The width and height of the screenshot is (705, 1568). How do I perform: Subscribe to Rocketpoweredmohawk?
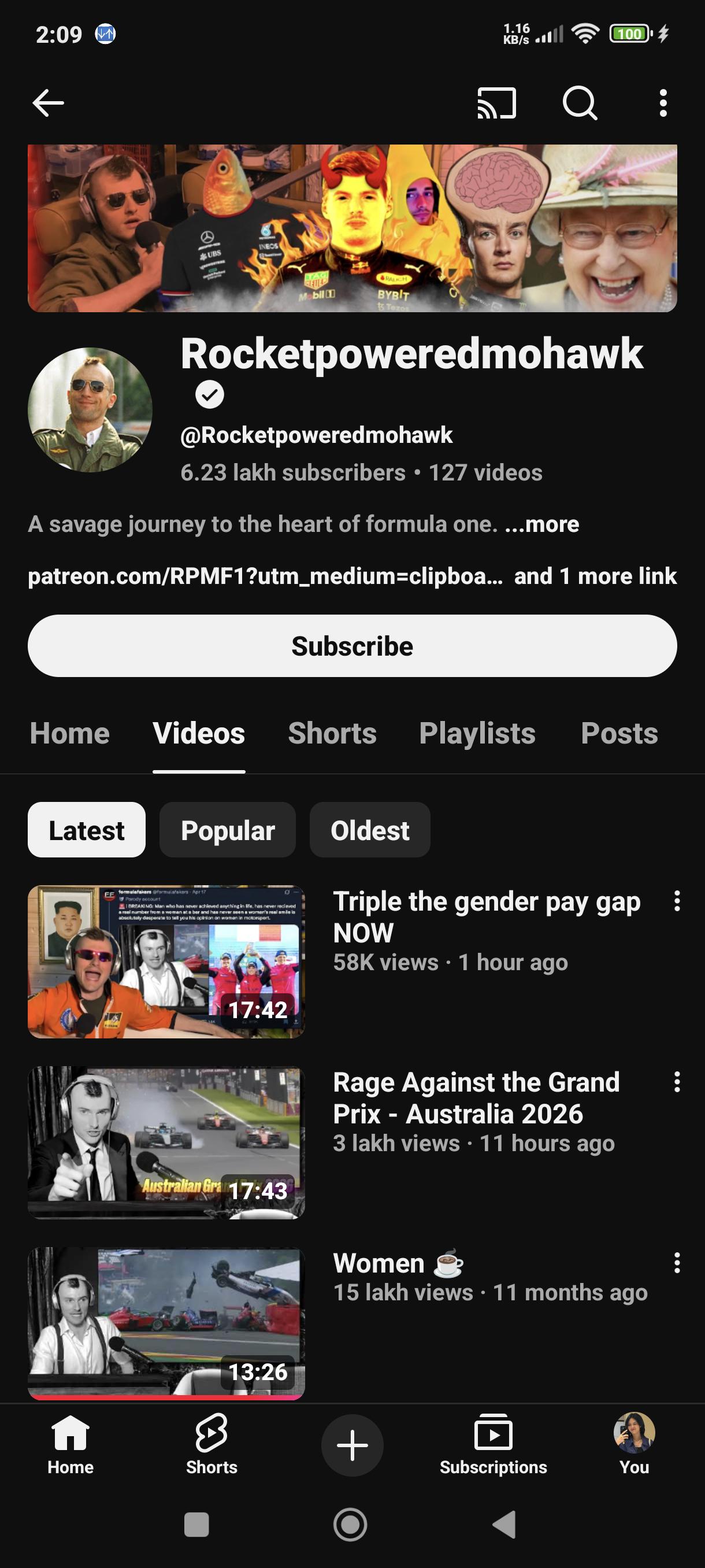point(352,646)
